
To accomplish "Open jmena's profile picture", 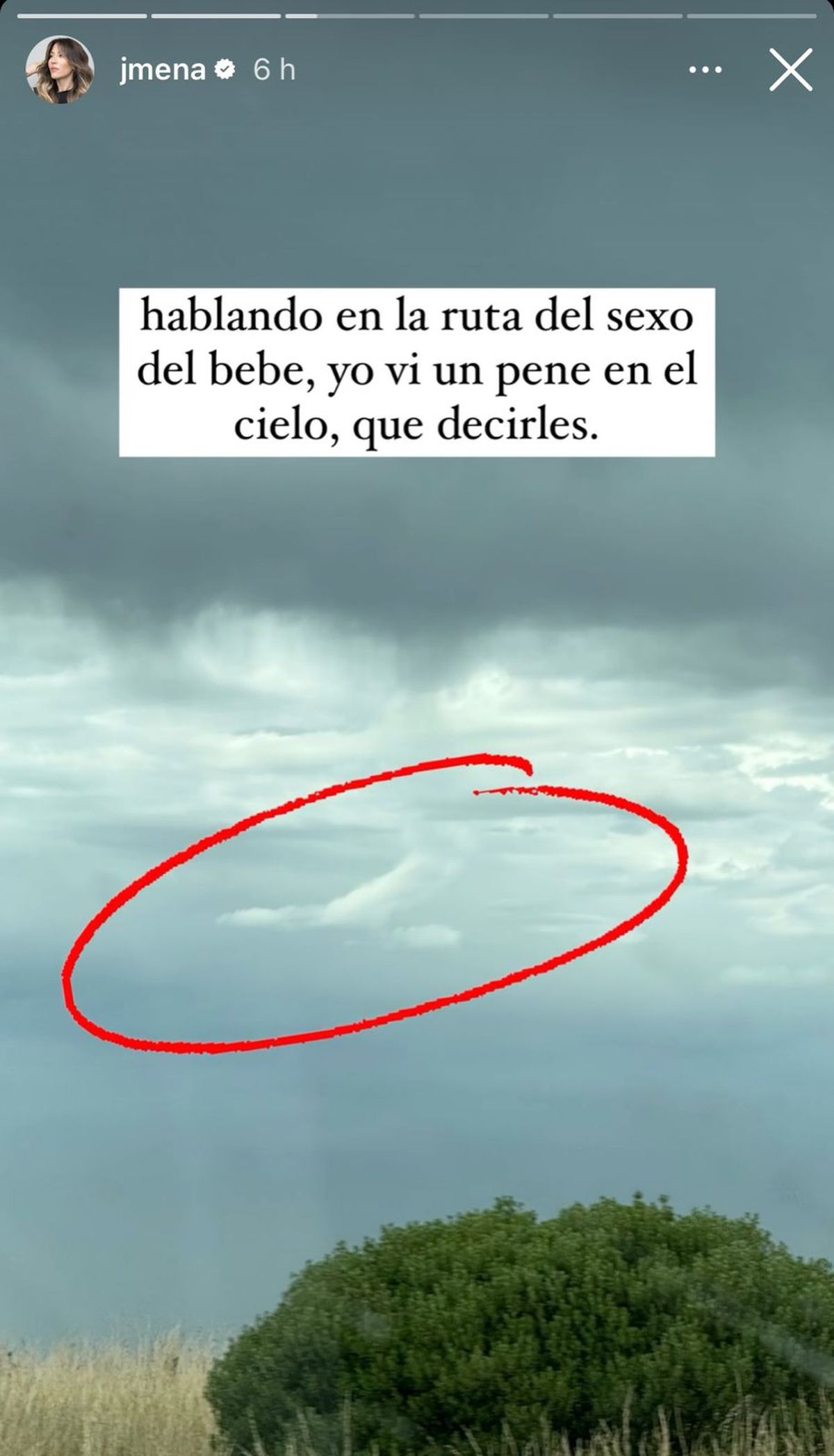I will 60,70.
